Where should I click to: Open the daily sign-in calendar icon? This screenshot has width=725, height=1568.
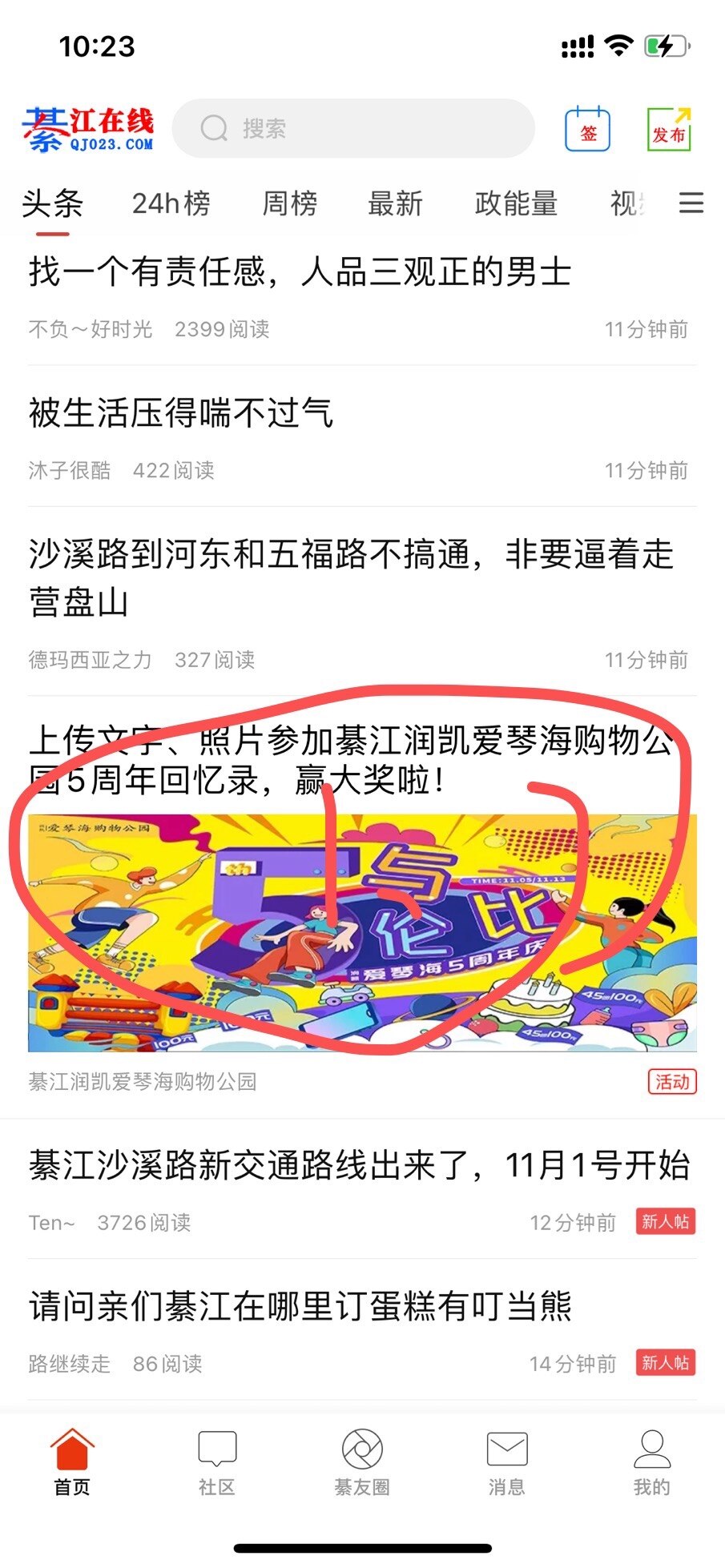[588, 129]
